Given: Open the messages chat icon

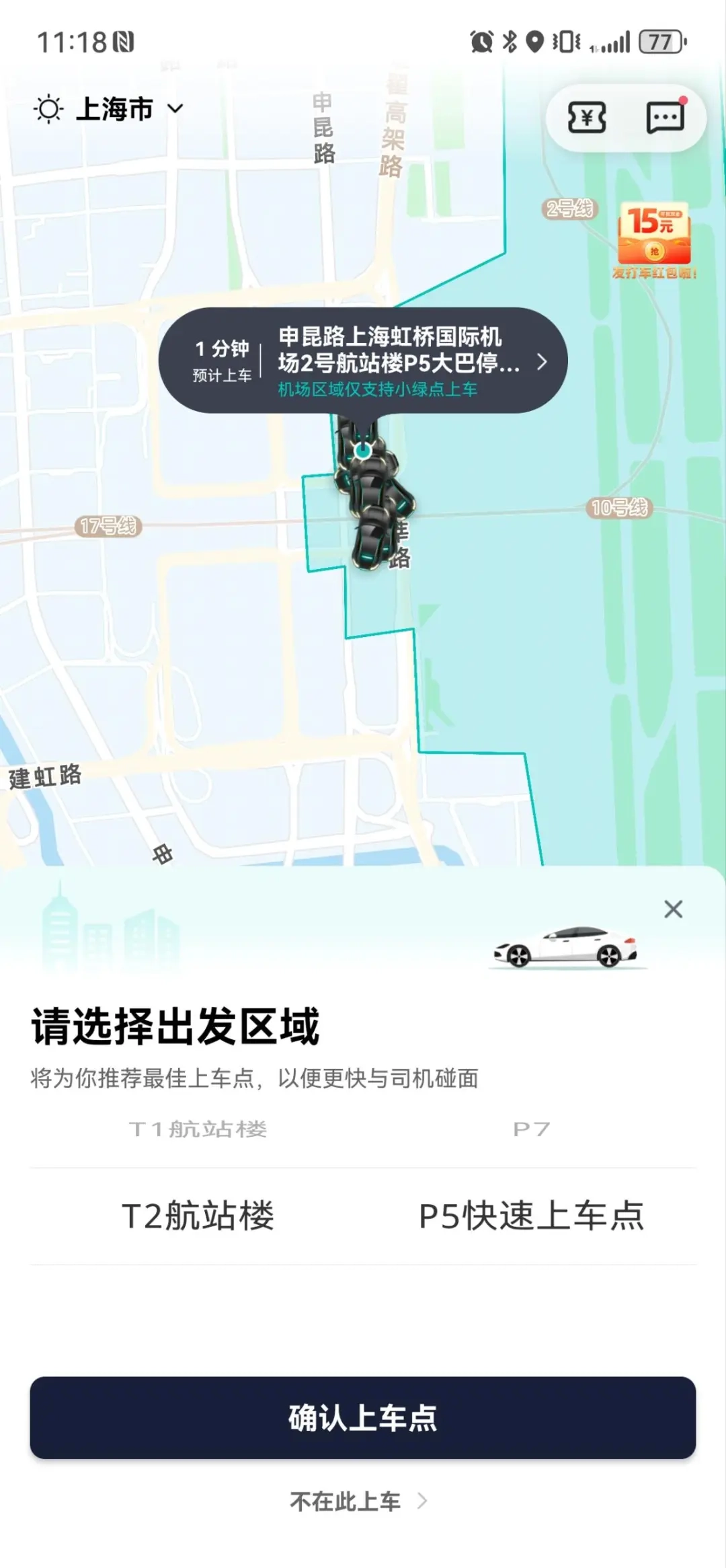Looking at the screenshot, I should click(x=665, y=118).
